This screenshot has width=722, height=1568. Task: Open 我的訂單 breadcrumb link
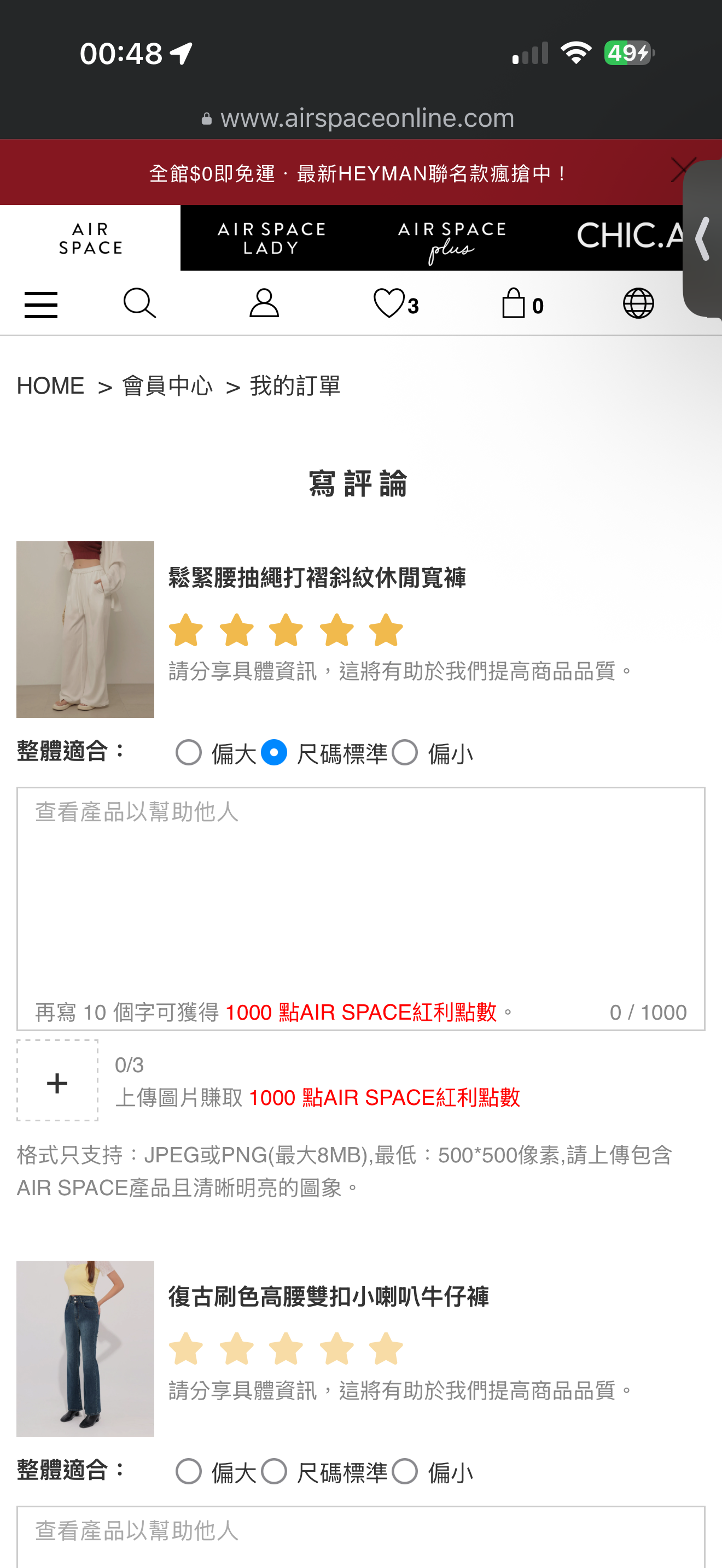tap(295, 386)
